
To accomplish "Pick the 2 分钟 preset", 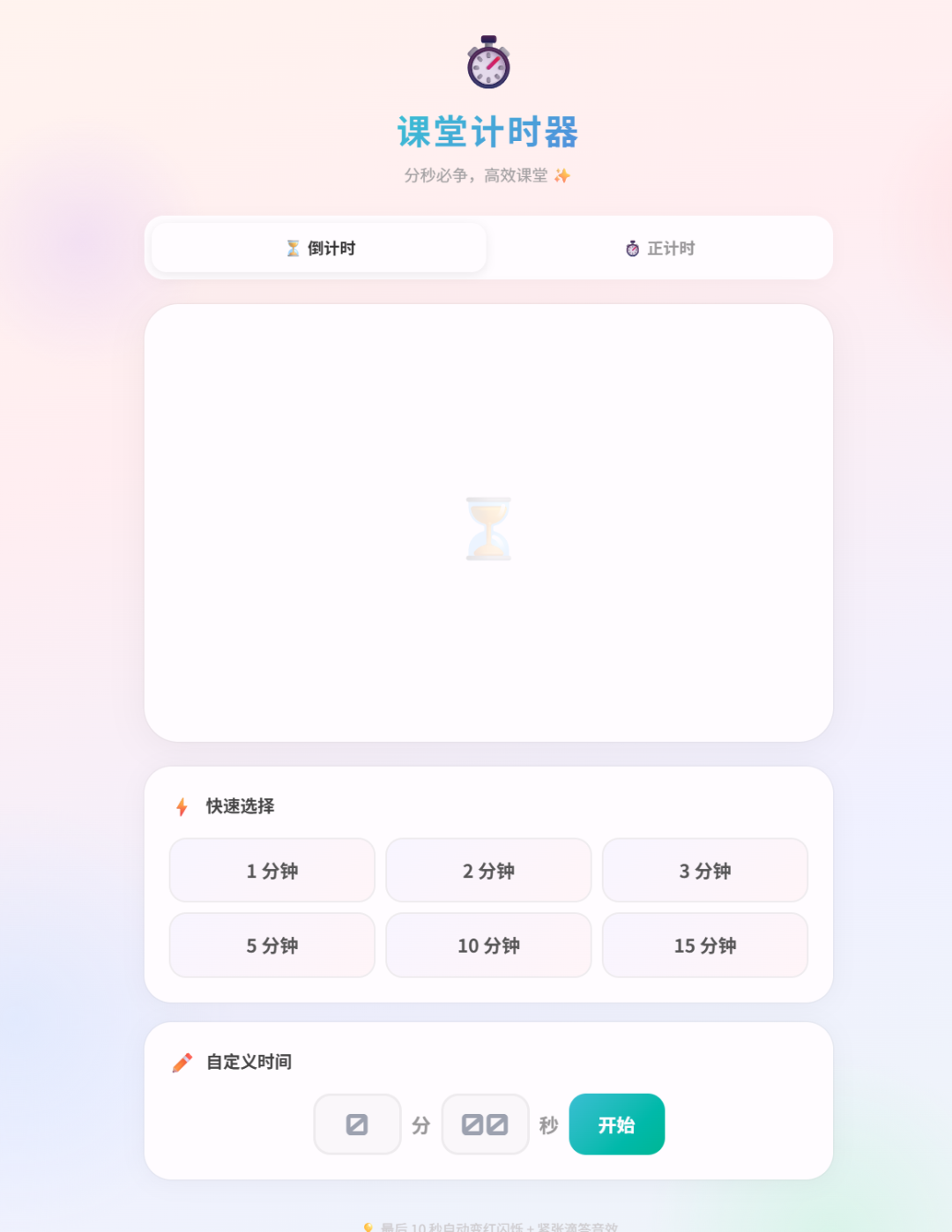I will point(488,871).
